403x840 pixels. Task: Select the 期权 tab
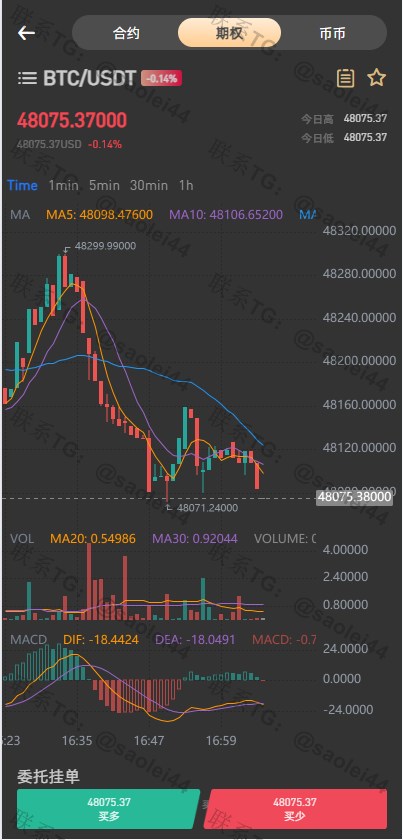click(229, 33)
